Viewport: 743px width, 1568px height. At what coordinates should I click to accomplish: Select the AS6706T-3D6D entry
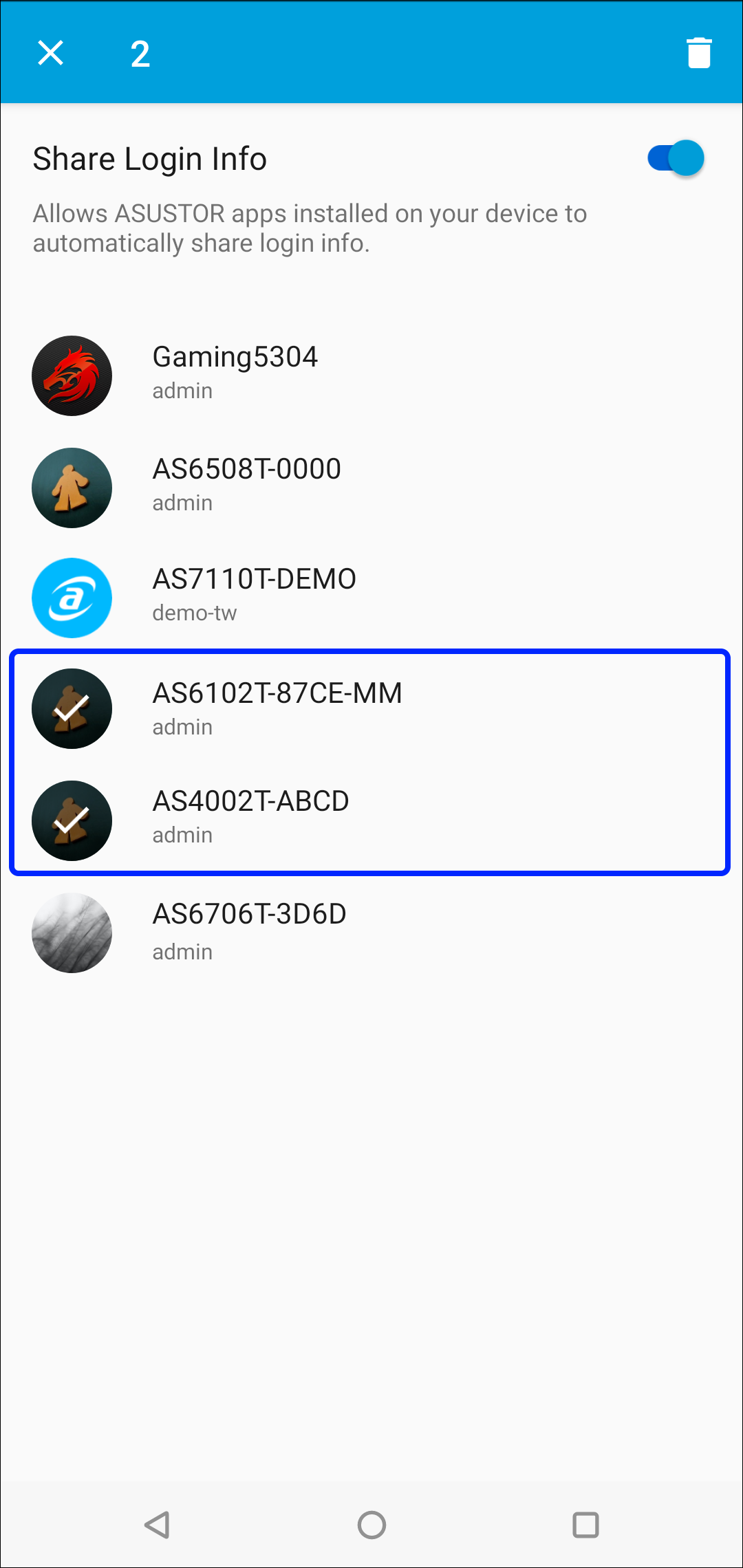click(x=371, y=933)
